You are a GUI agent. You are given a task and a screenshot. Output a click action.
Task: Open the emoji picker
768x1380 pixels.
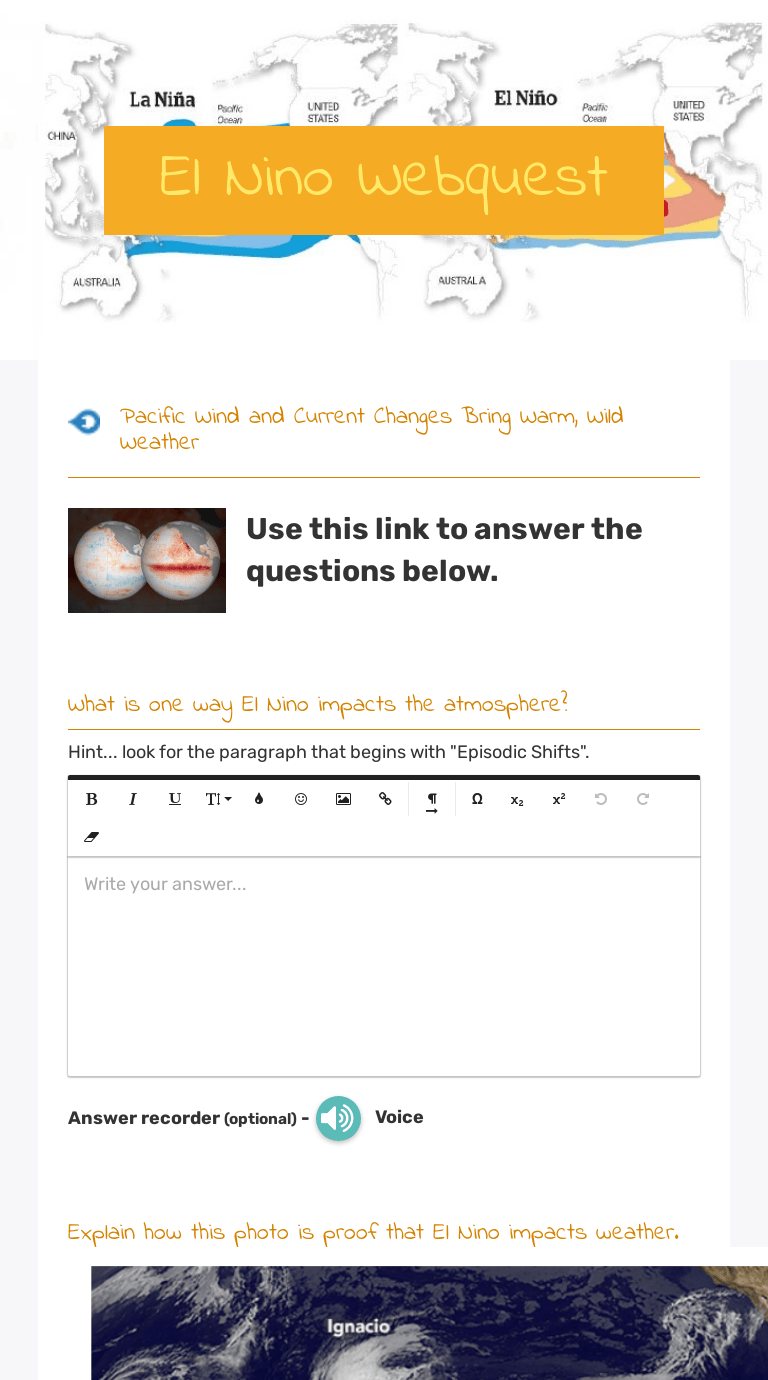coord(301,799)
